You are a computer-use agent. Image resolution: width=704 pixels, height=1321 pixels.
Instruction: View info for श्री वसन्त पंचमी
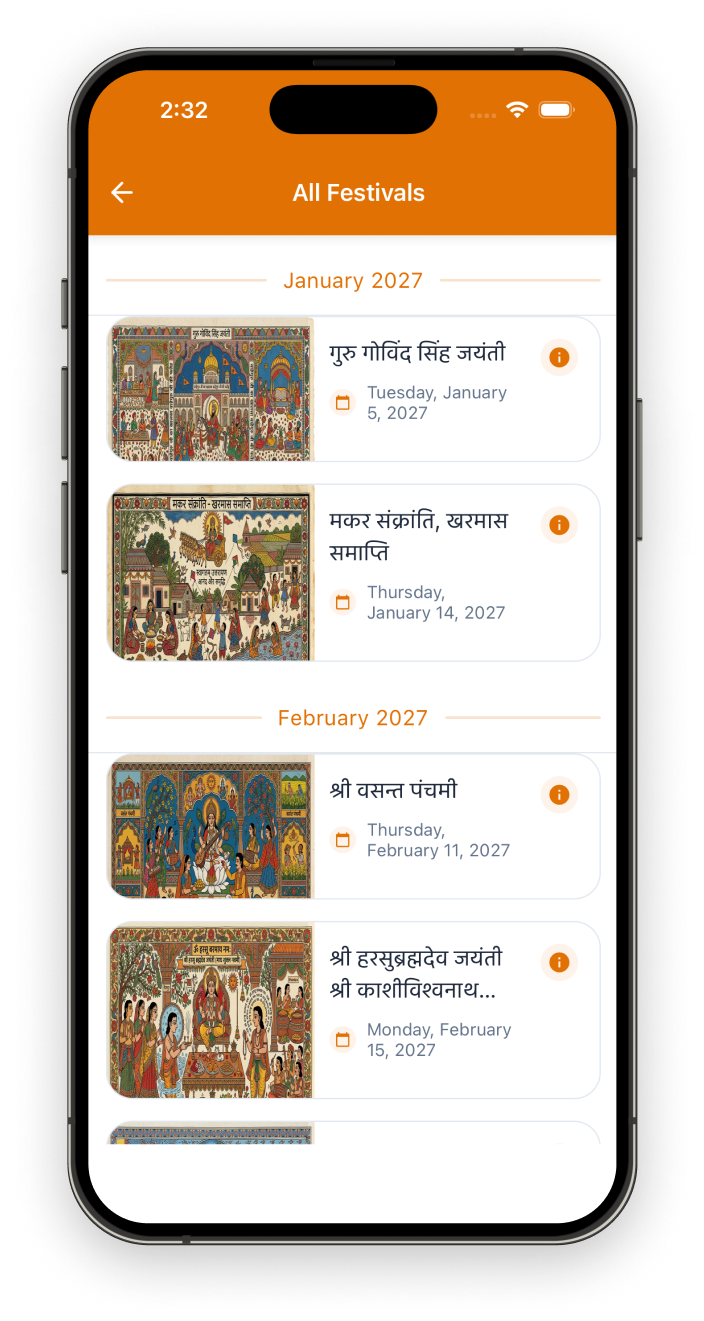[x=559, y=795]
